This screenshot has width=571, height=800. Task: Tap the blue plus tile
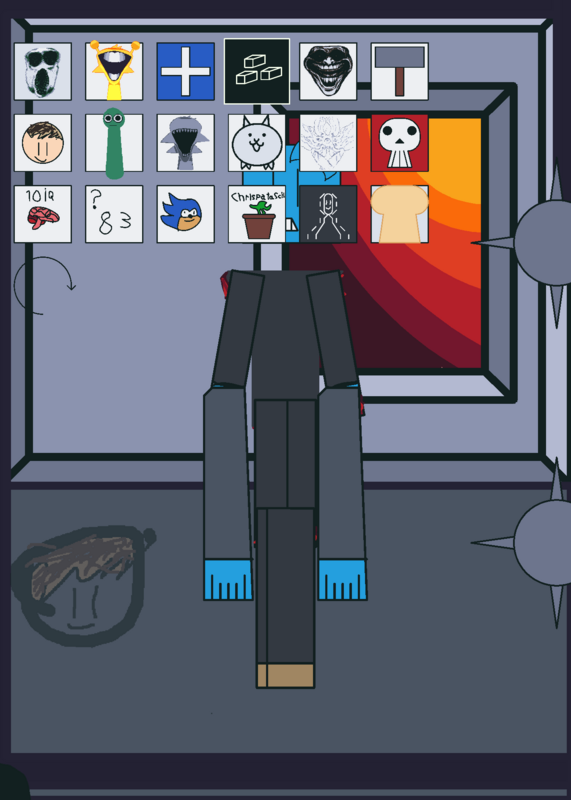coord(186,71)
